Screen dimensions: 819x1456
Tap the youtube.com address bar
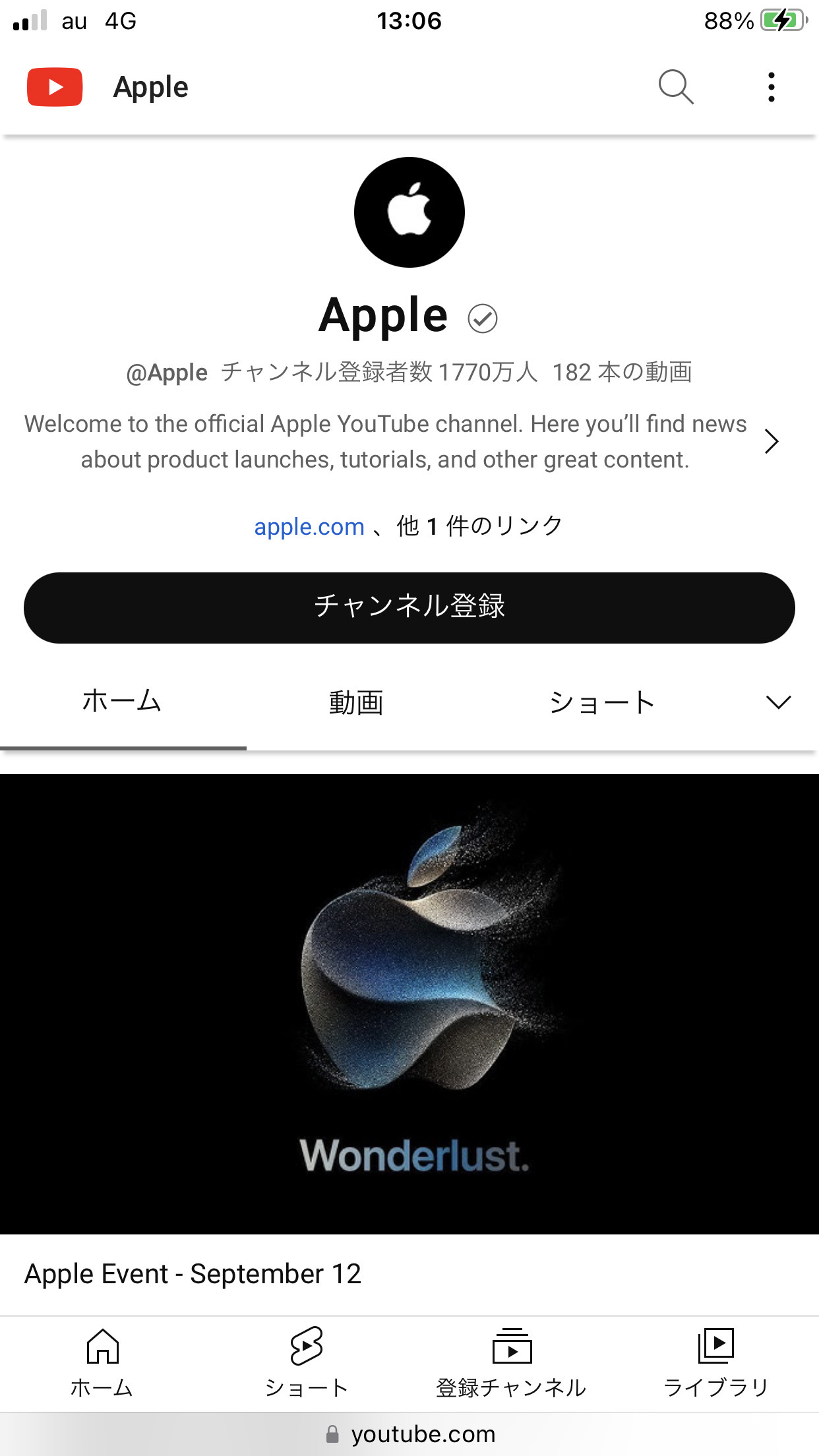[409, 1434]
